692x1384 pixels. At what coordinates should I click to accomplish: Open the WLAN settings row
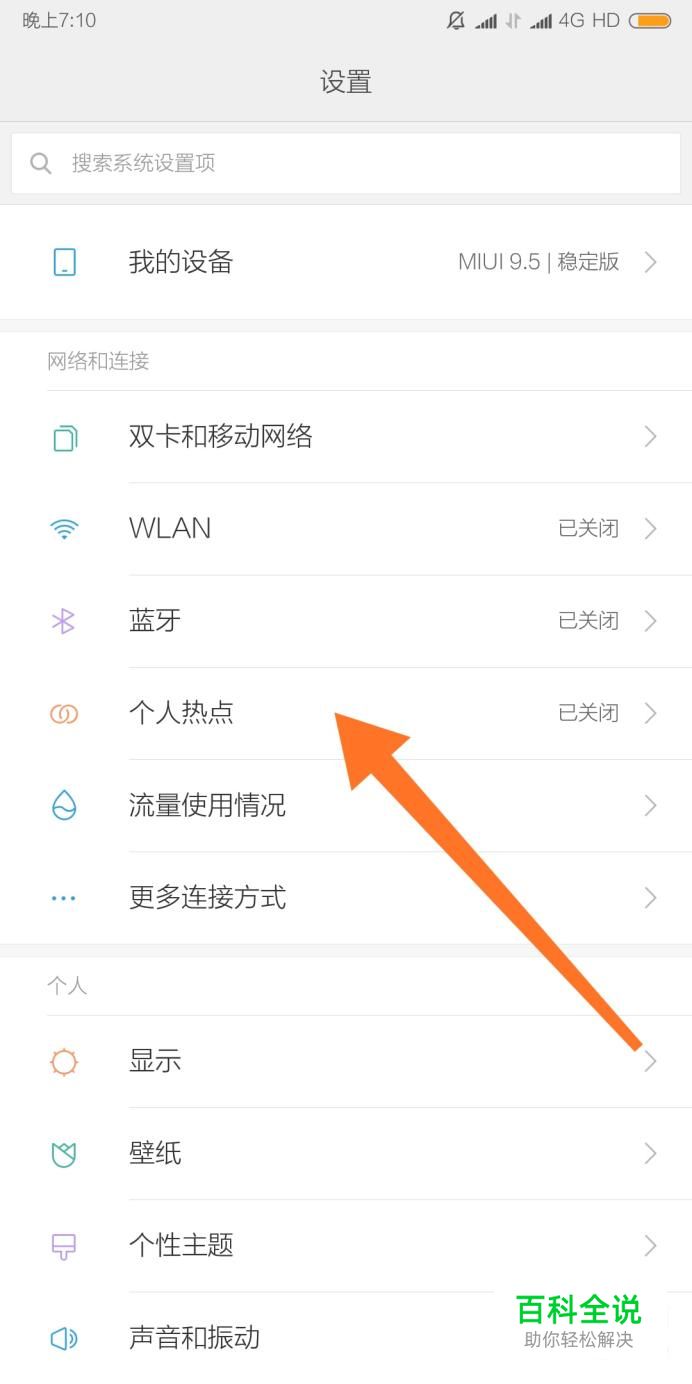click(346, 529)
